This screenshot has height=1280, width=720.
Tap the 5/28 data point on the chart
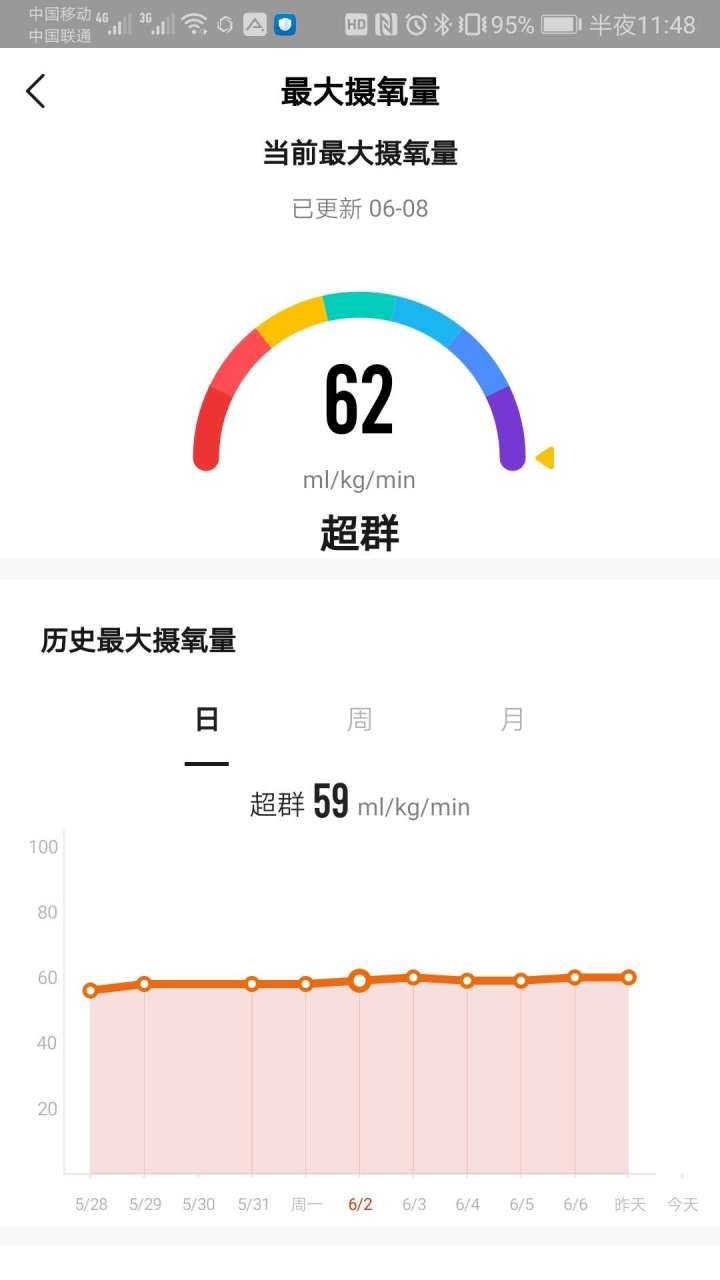[x=91, y=990]
